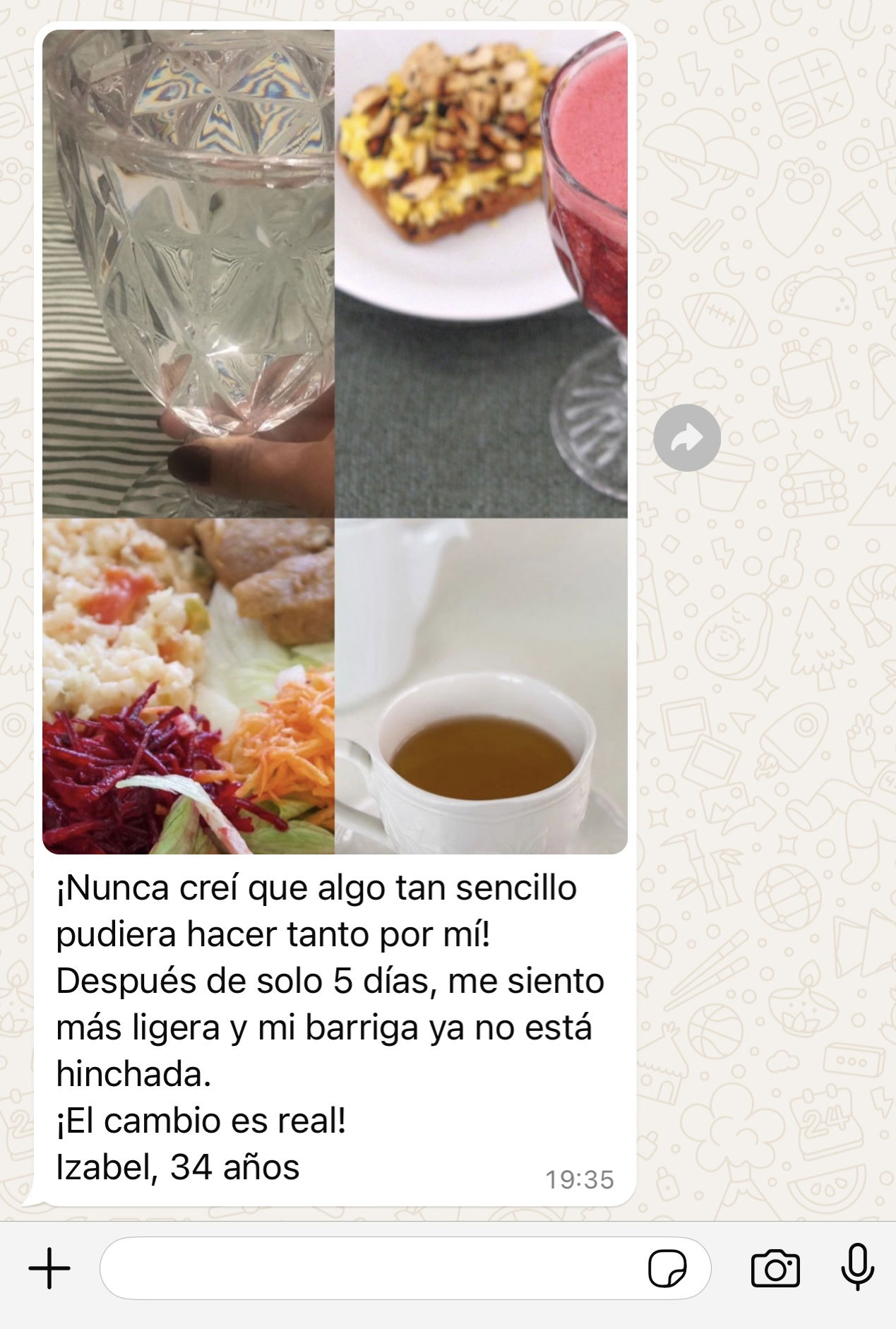Open the camera to take a photo
The image size is (896, 1329).
click(775, 1268)
